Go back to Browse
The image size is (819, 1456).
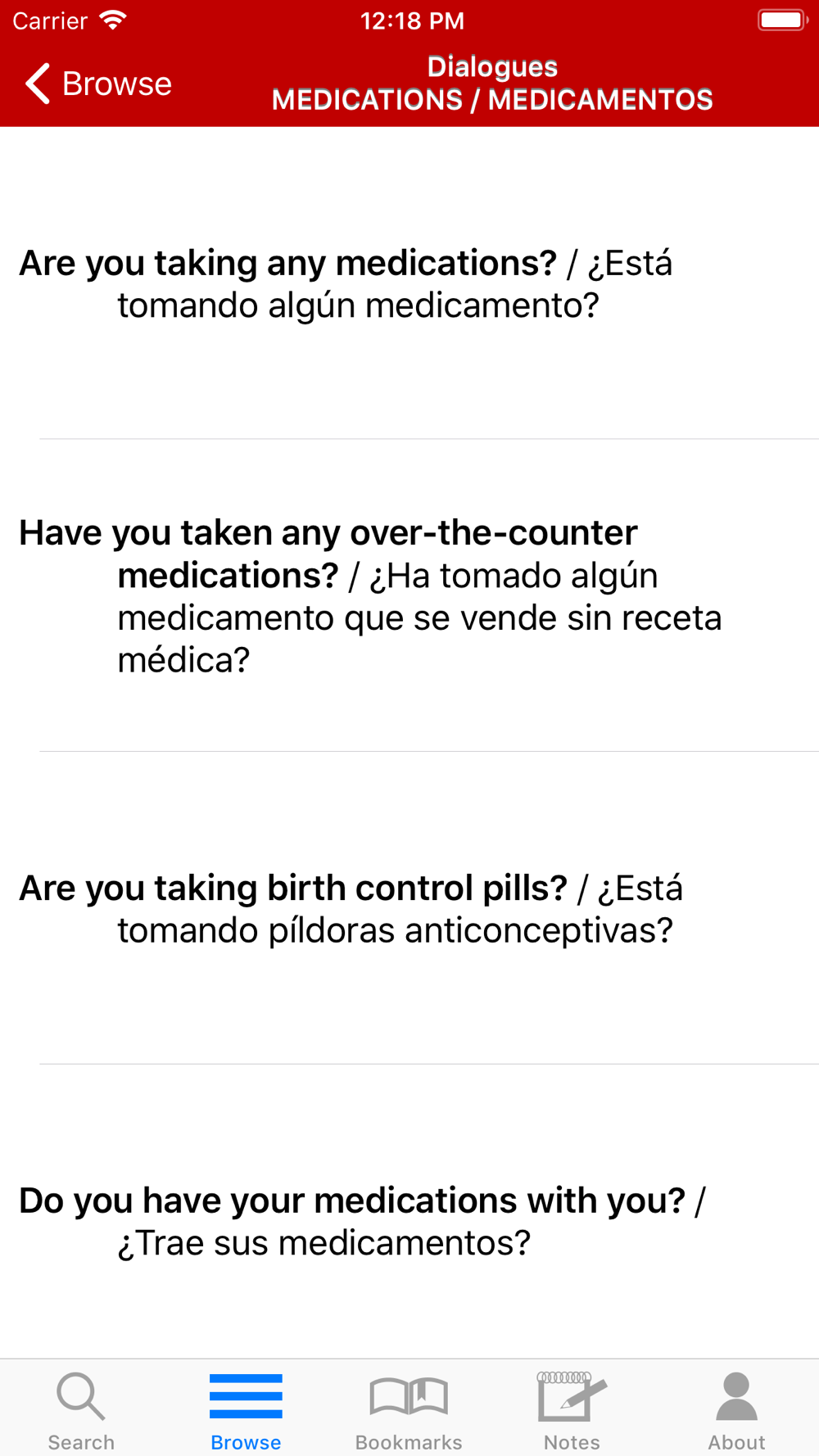98,84
